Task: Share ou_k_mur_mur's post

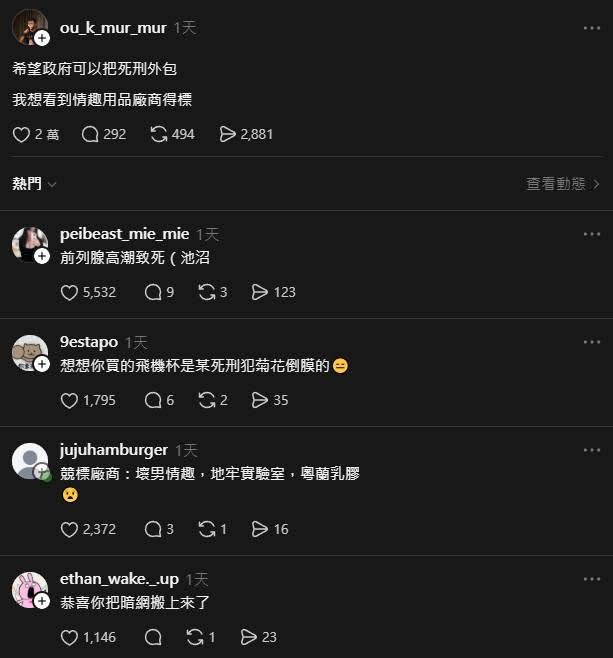Action: (227, 134)
